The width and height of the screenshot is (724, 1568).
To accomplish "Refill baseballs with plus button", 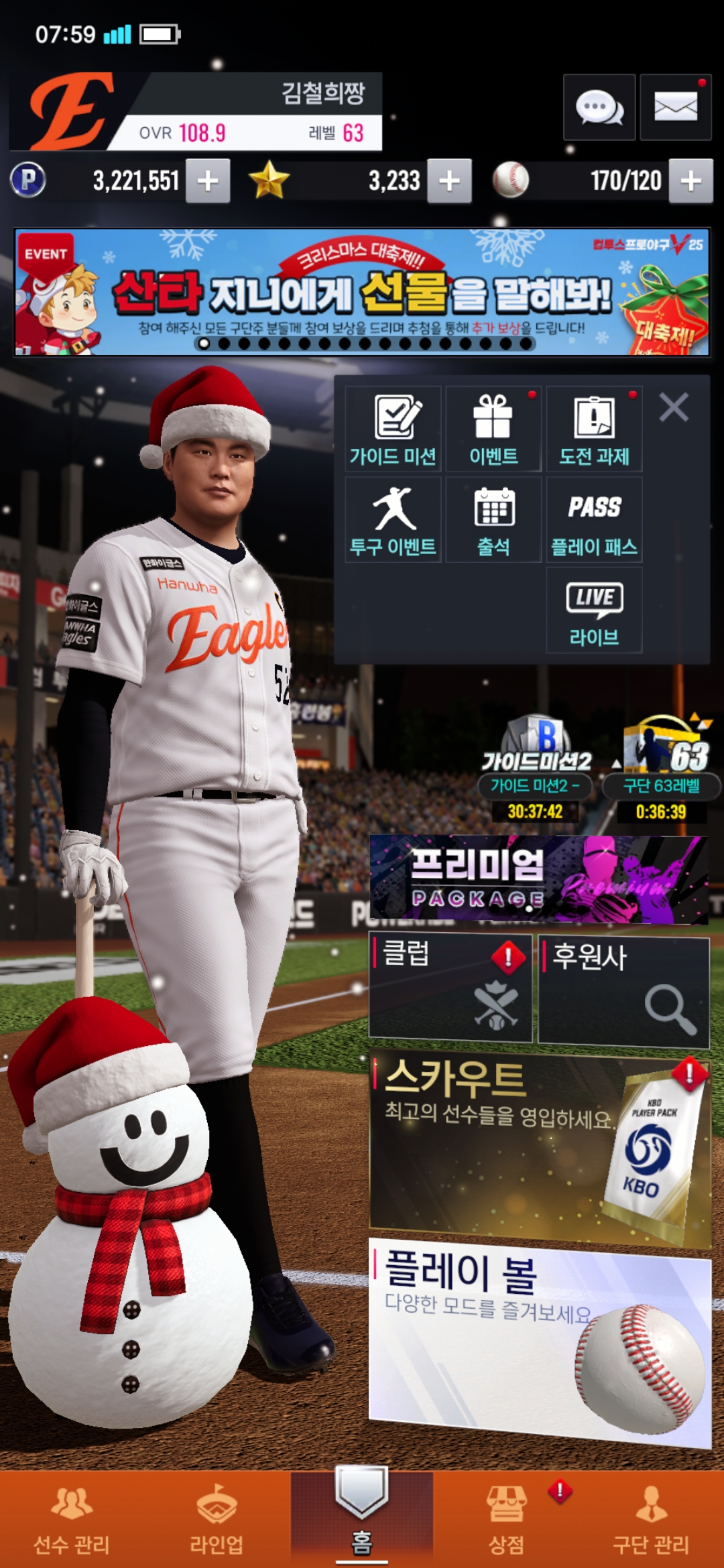I will 690,181.
